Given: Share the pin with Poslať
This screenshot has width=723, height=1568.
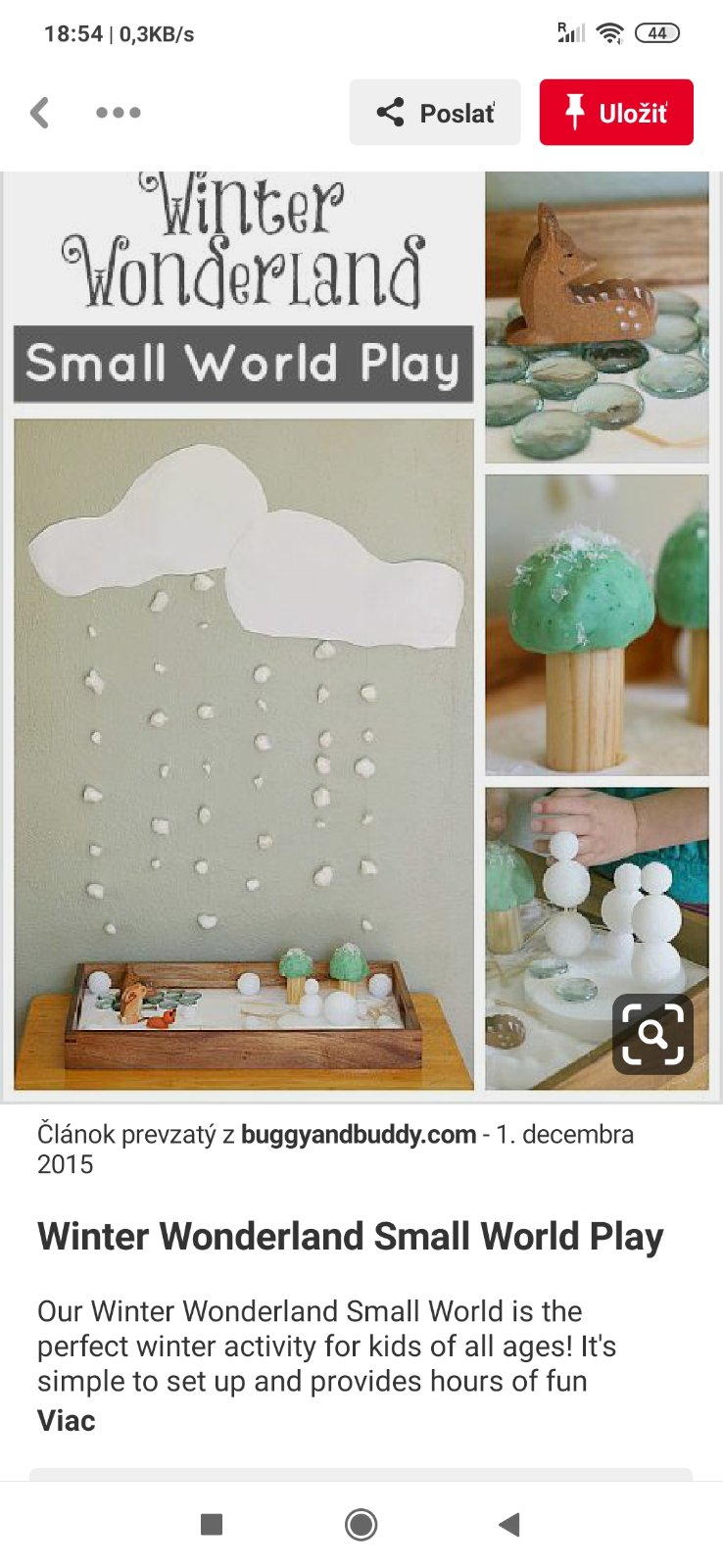Looking at the screenshot, I should (435, 113).
